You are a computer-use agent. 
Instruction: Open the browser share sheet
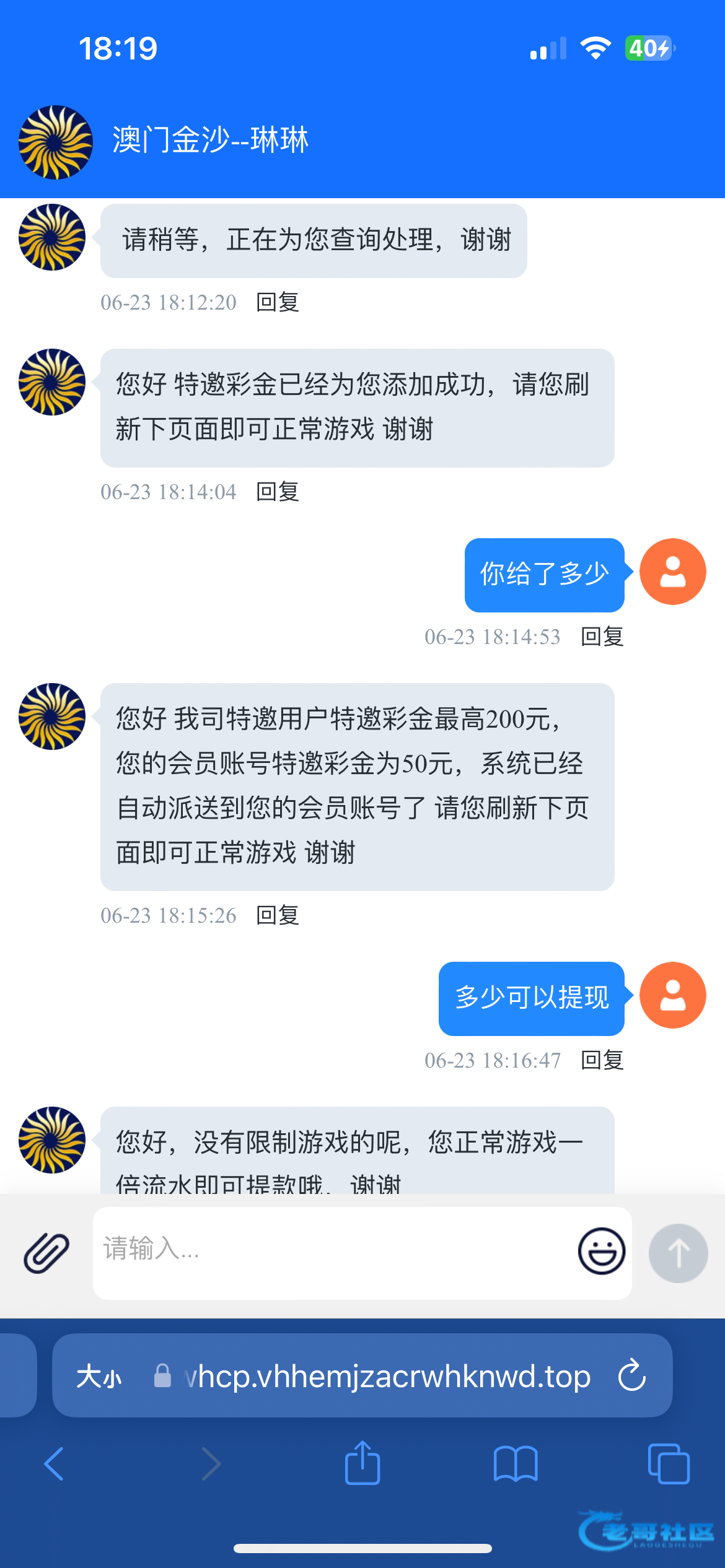click(362, 1463)
